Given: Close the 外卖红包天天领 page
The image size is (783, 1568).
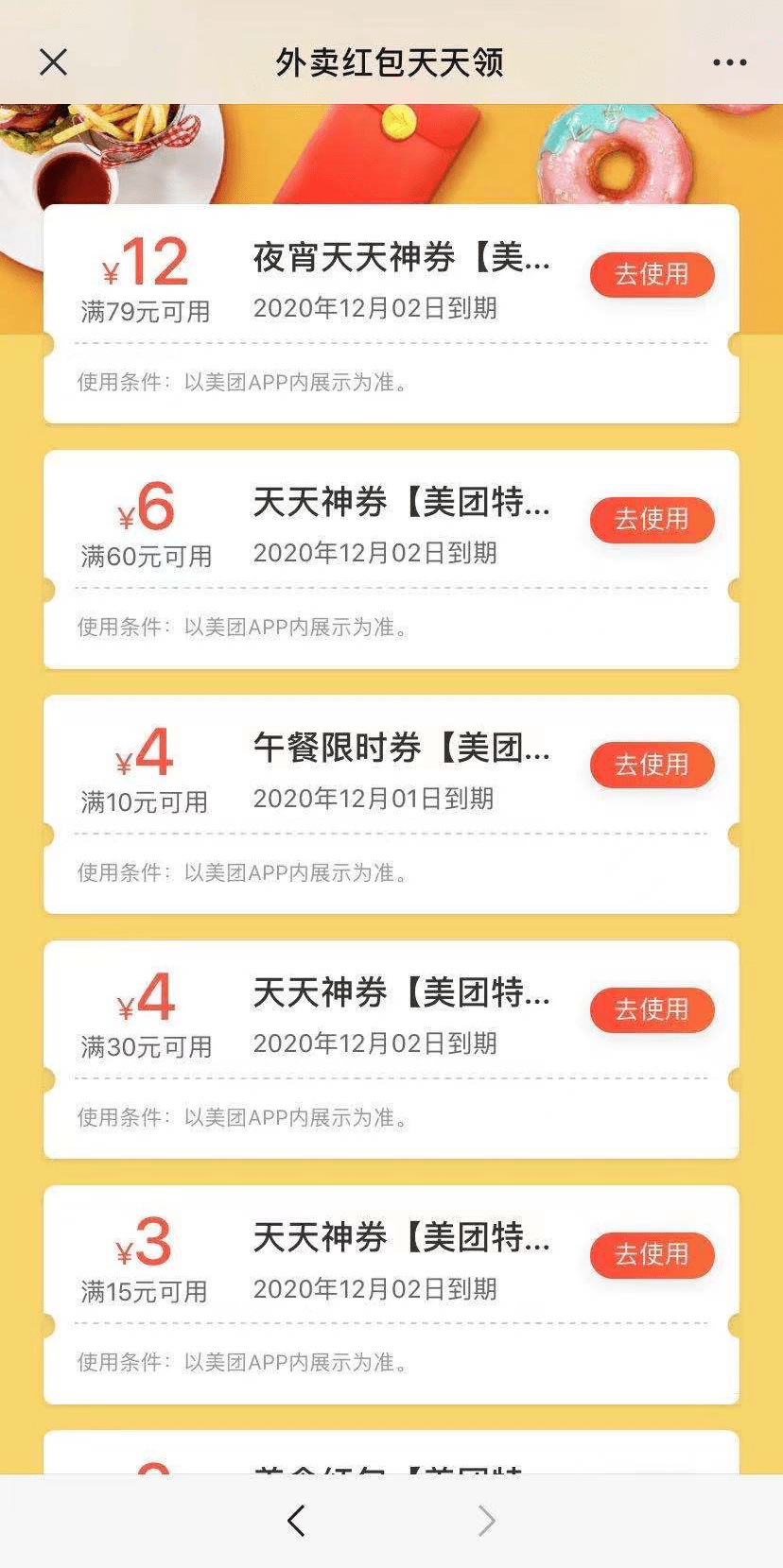Looking at the screenshot, I should [x=54, y=62].
